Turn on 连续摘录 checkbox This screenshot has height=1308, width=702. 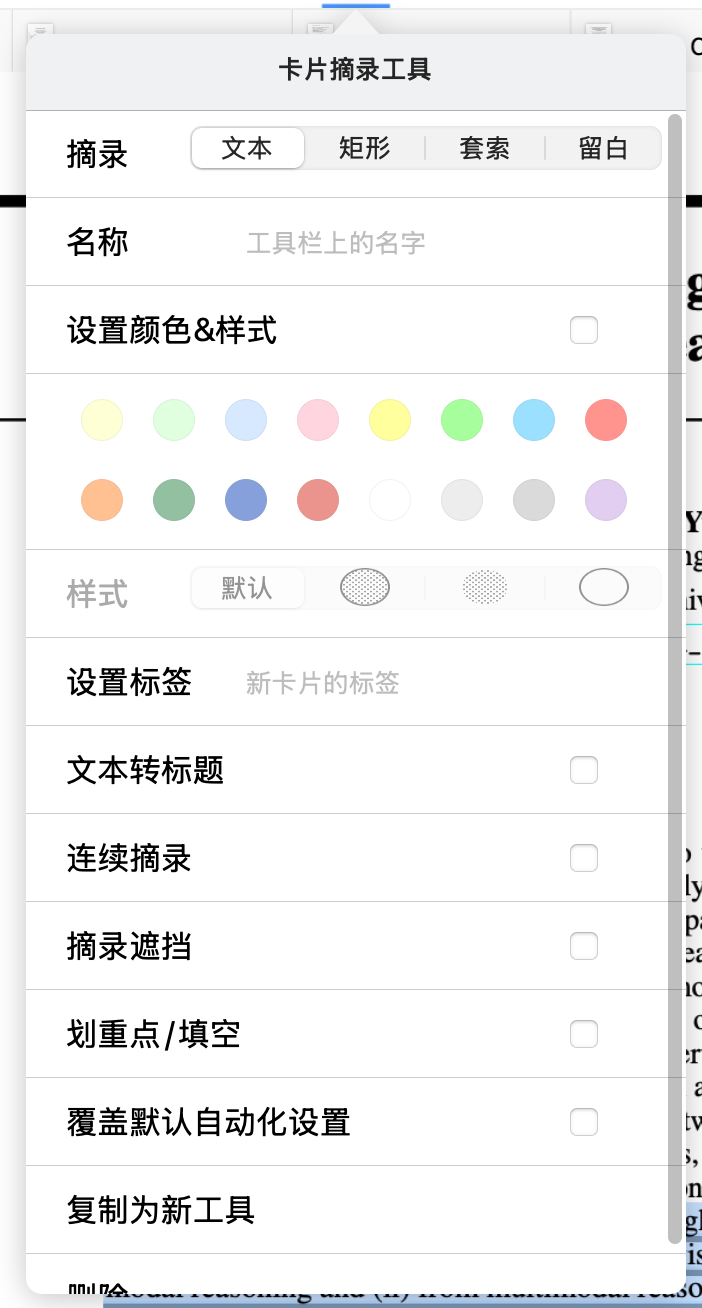tap(584, 858)
